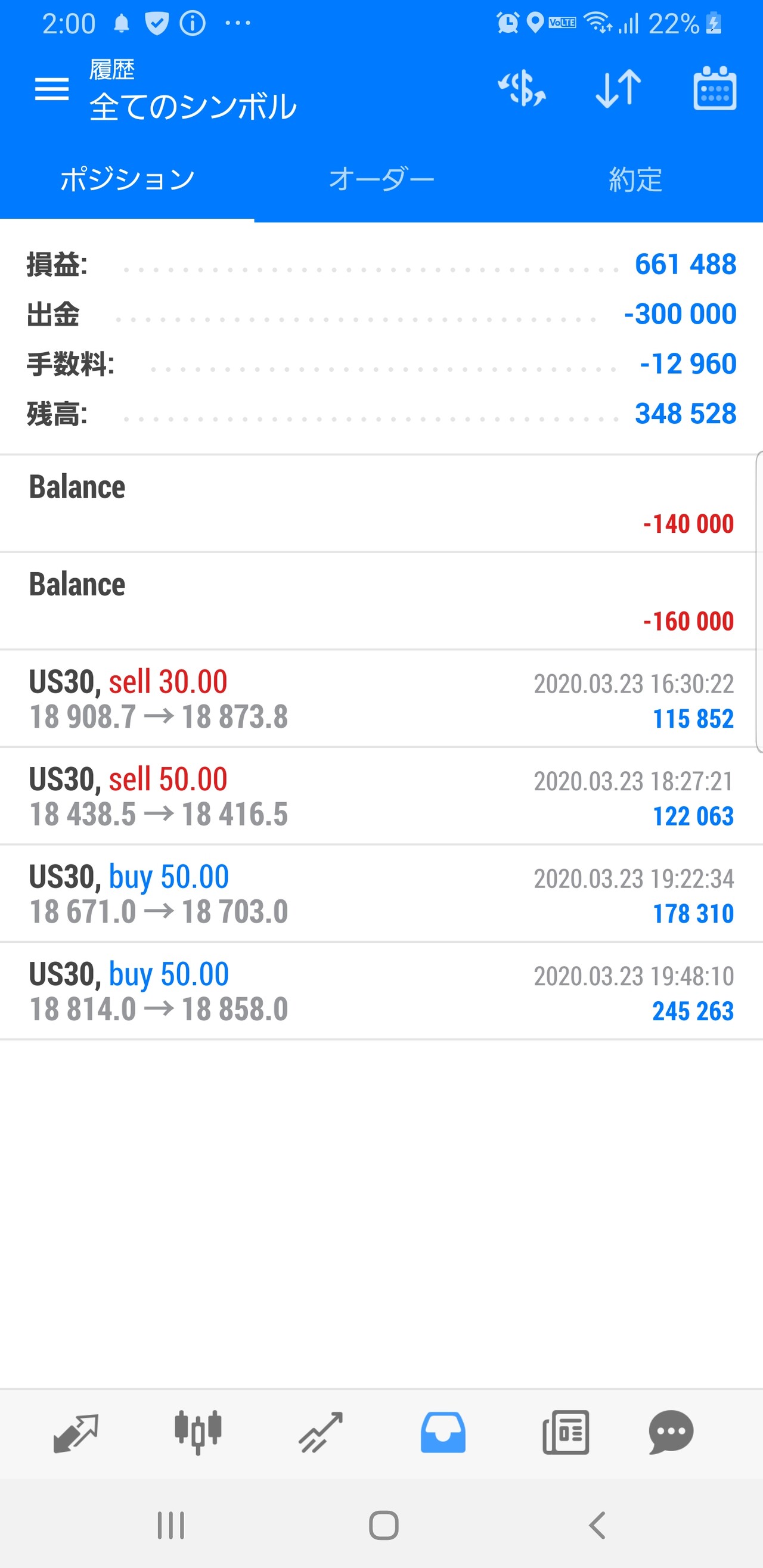The width and height of the screenshot is (763, 1568).
Task: Open the hamburger drawer menu
Action: point(52,89)
